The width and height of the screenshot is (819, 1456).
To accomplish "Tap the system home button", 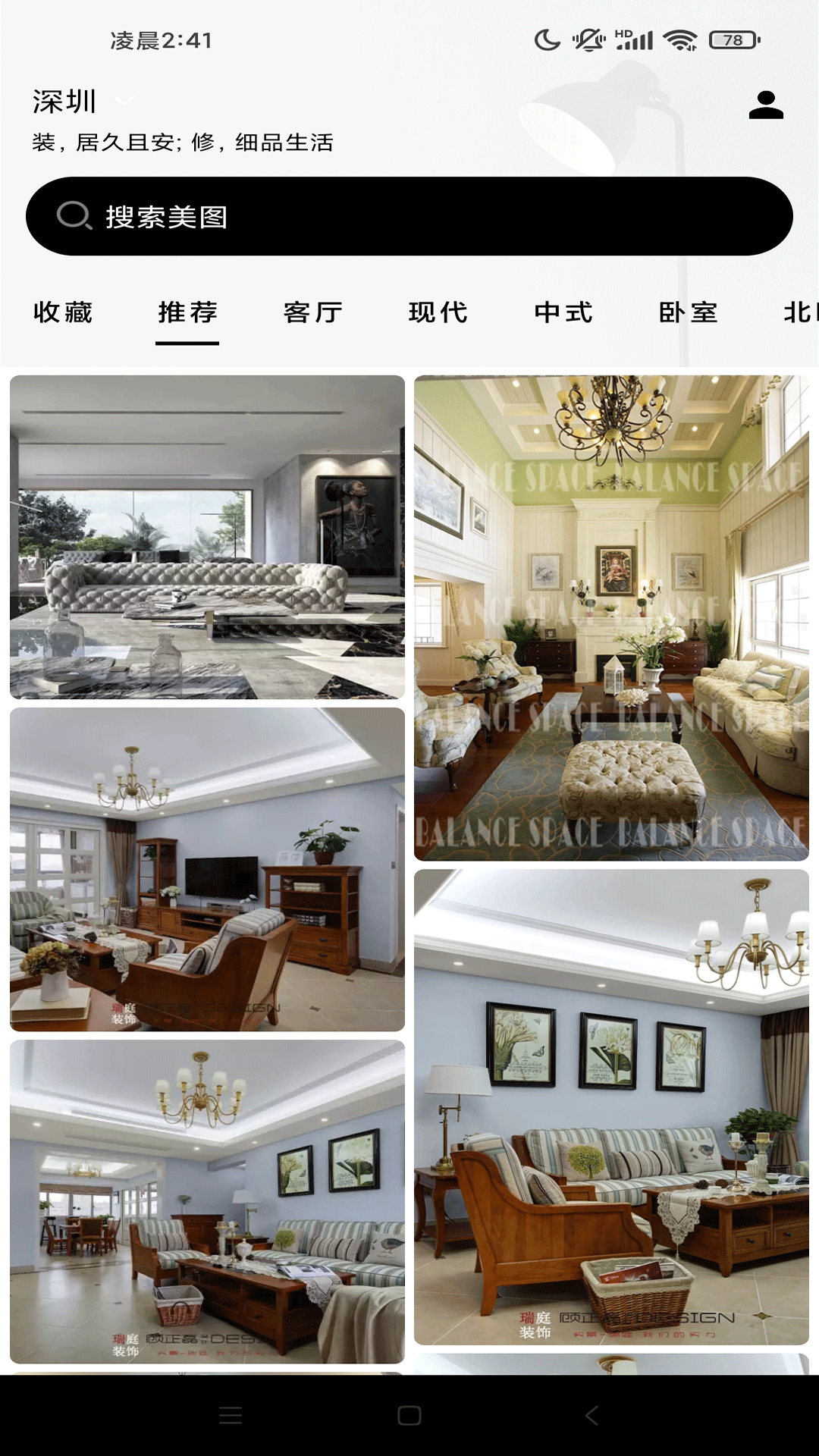I will [409, 1415].
